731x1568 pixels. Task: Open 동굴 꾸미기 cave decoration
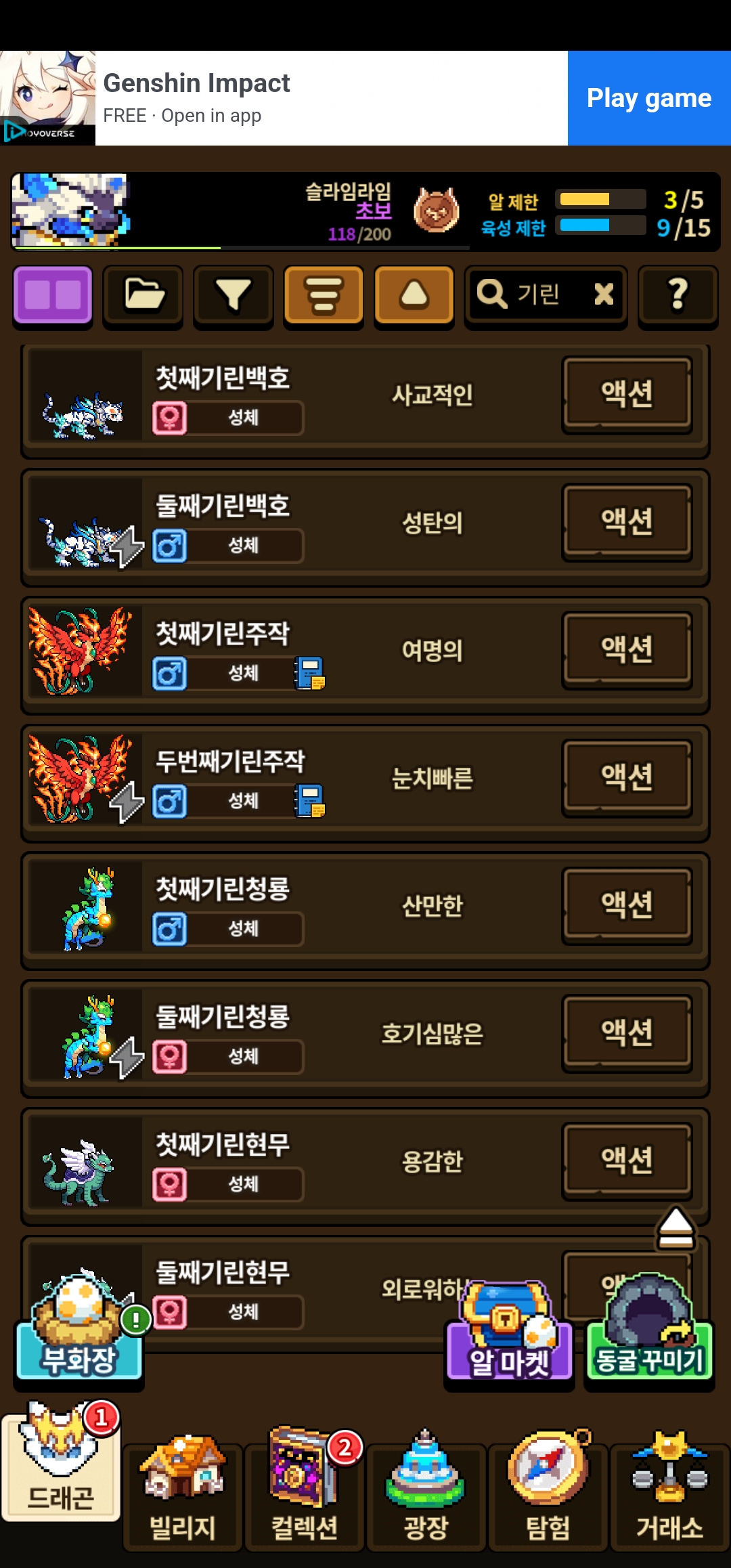click(649, 1328)
